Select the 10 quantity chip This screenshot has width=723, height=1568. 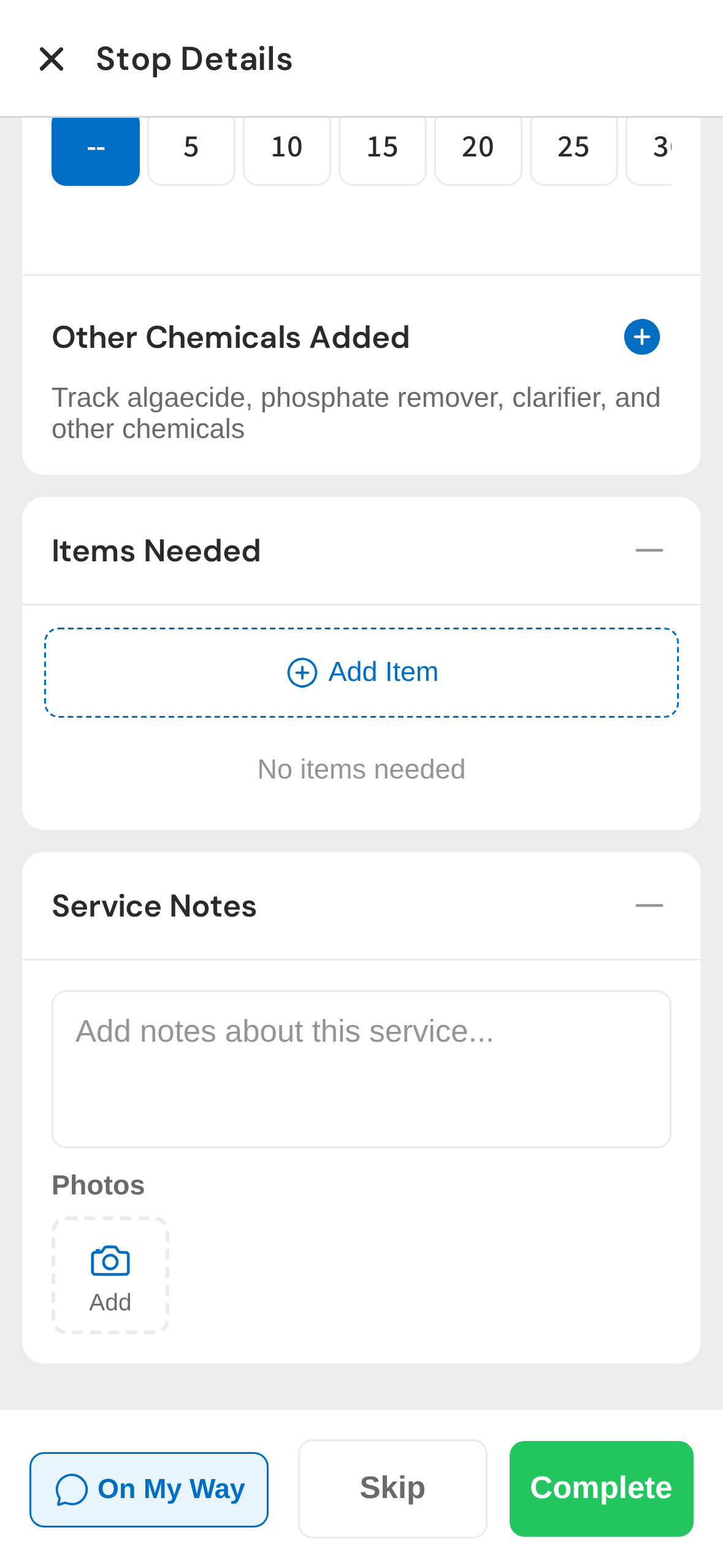coord(286,147)
